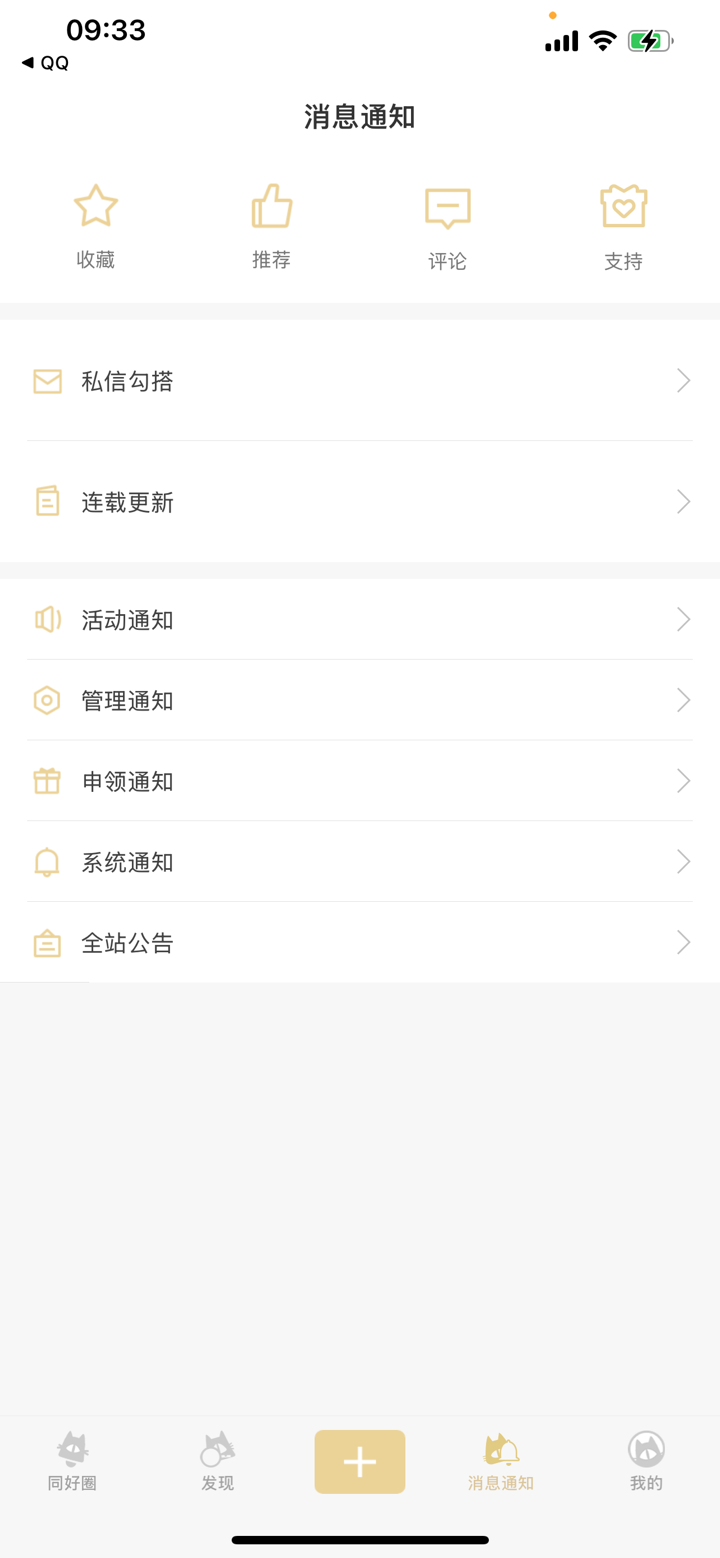Tap the 全站公告 clipboard icon
The height and width of the screenshot is (1558, 720).
coord(47,942)
